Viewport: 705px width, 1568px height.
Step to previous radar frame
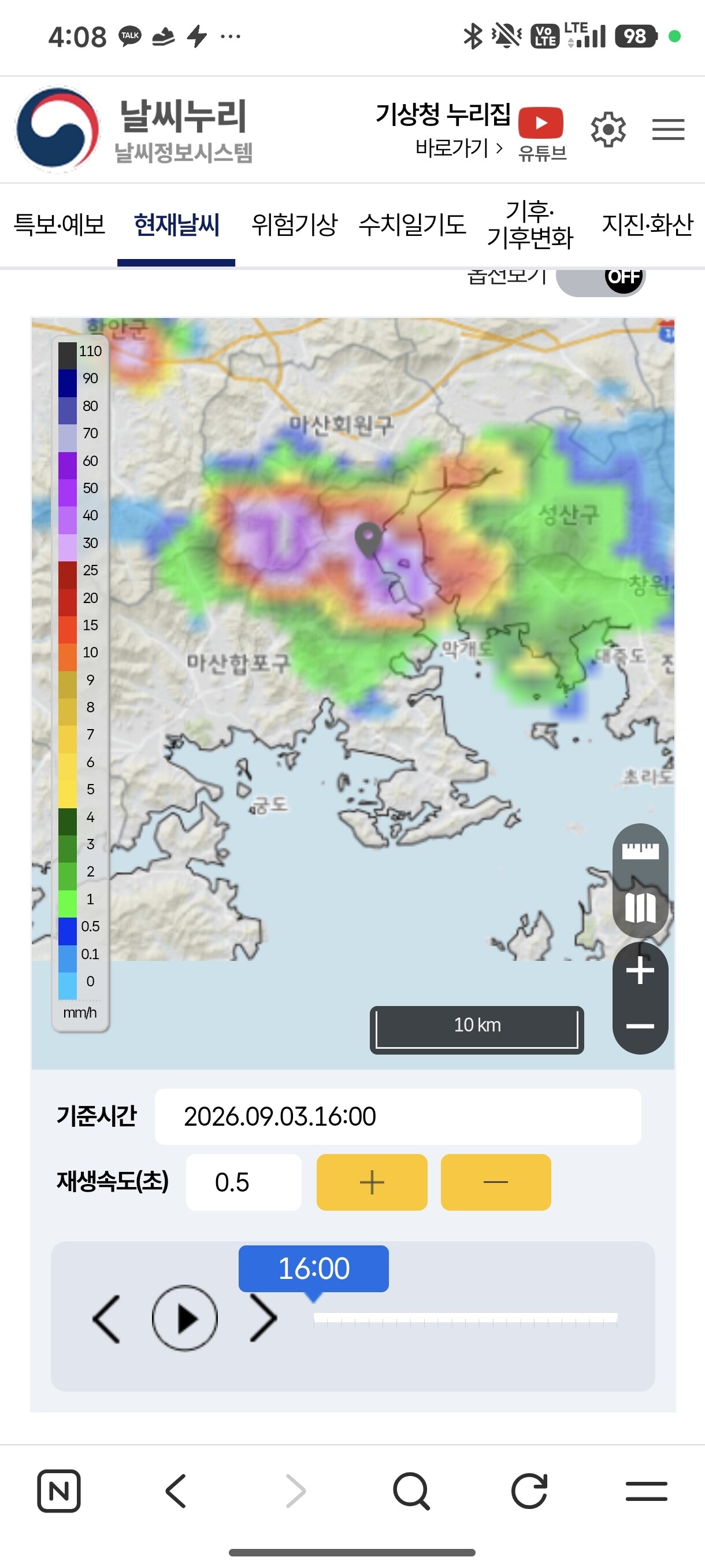[106, 1318]
